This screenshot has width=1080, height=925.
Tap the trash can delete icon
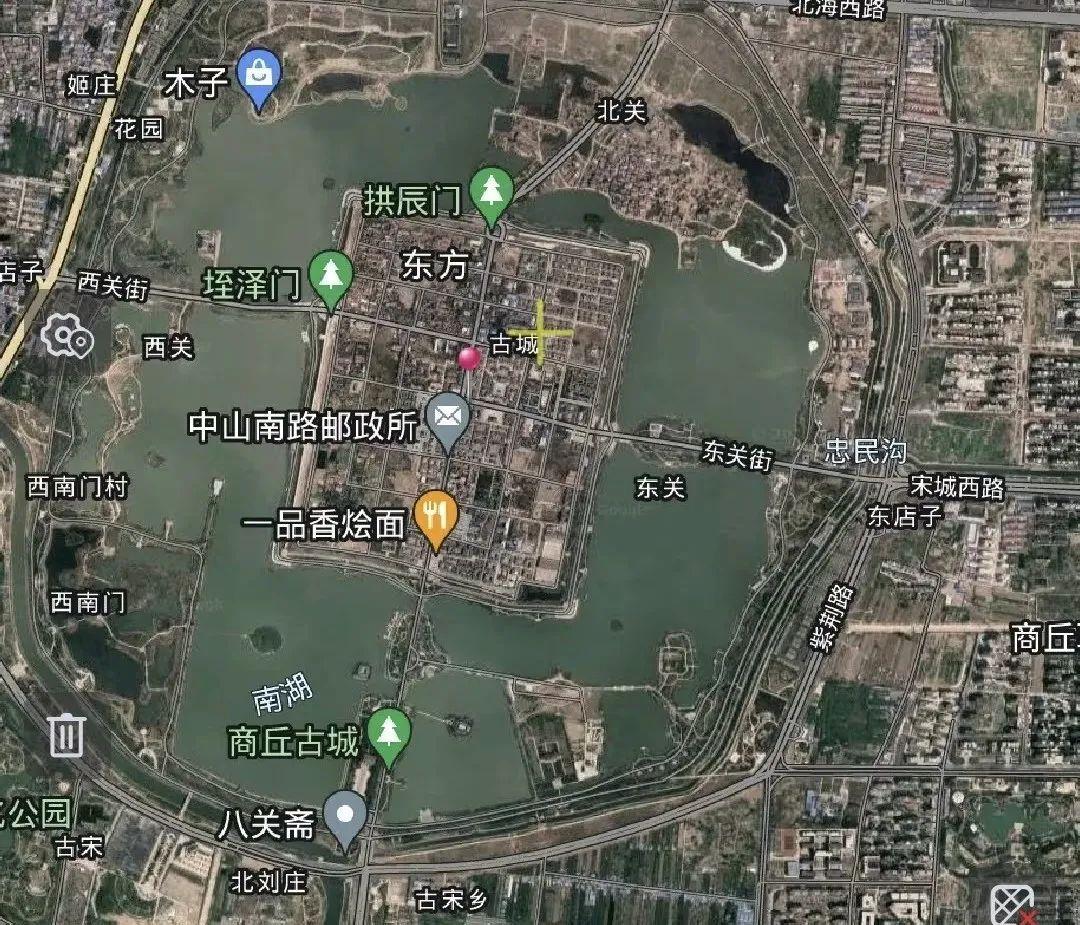coord(67,735)
